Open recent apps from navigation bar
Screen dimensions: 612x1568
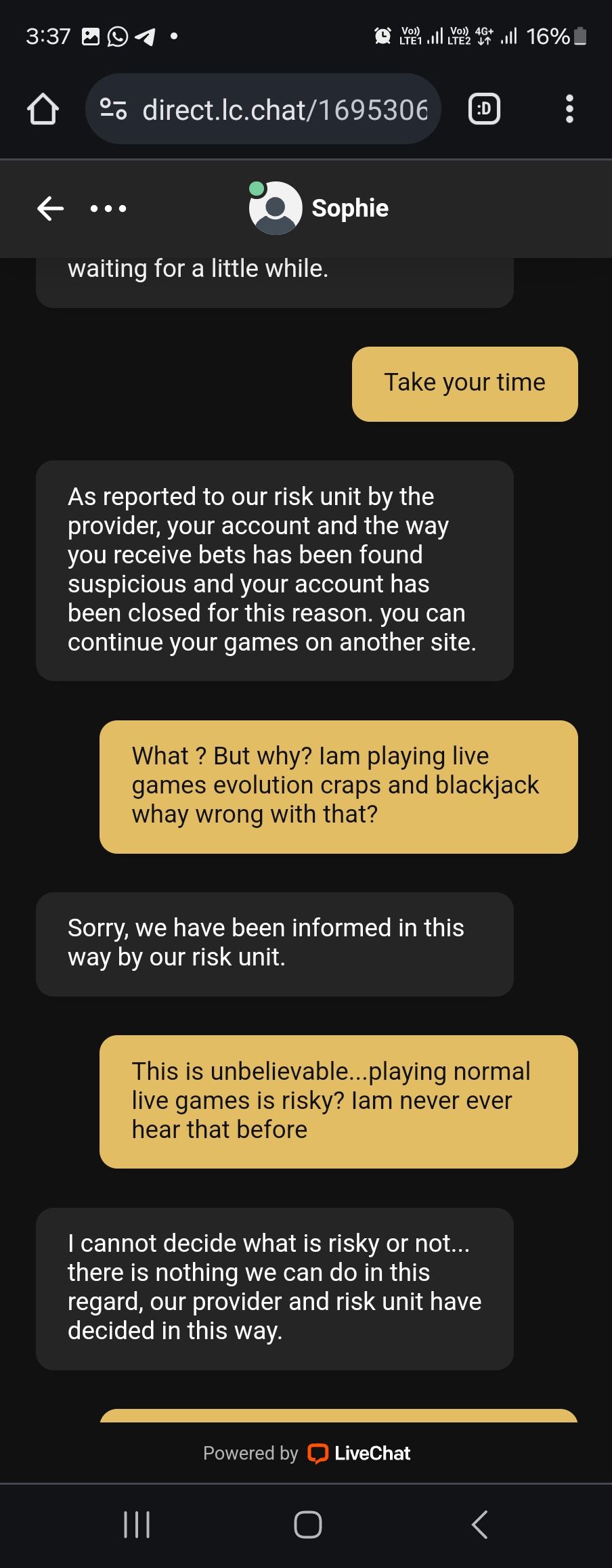pyautogui.click(x=137, y=1525)
